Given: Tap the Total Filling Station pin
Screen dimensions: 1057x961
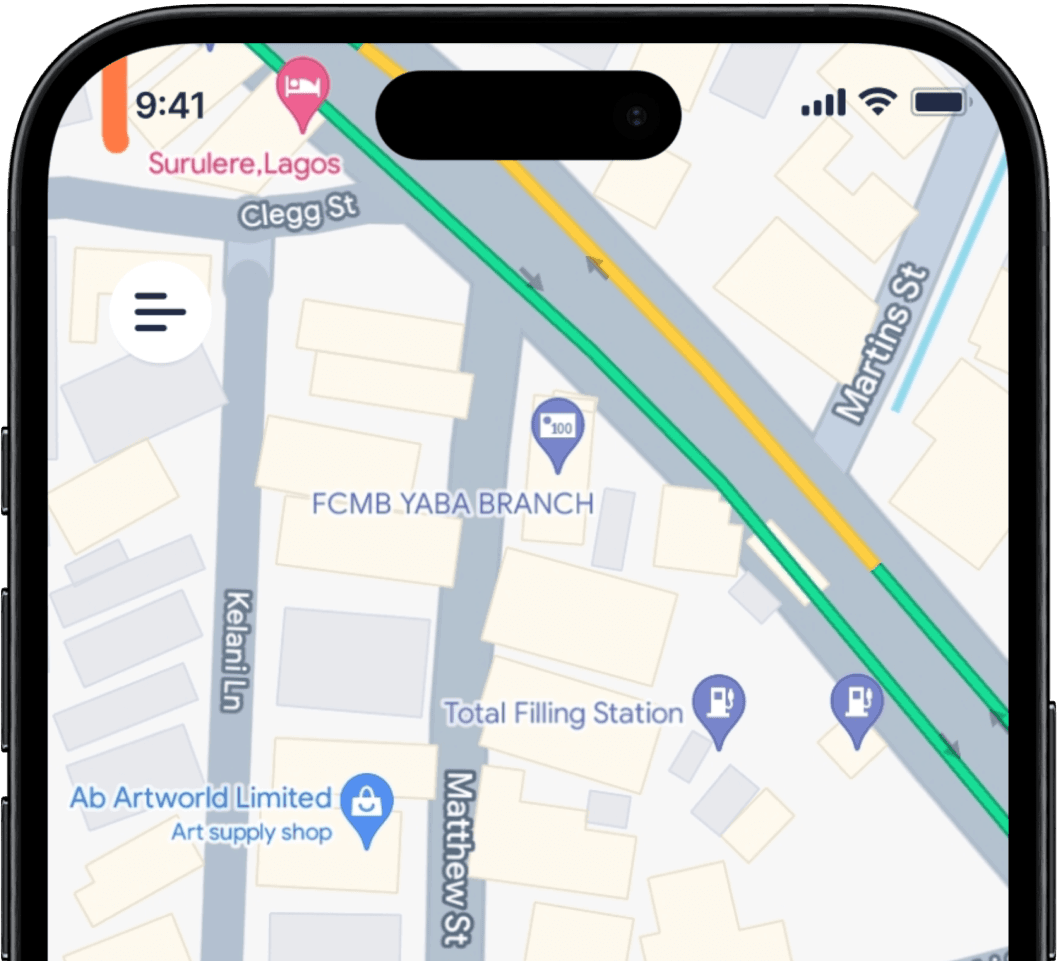Looking at the screenshot, I should tap(719, 708).
